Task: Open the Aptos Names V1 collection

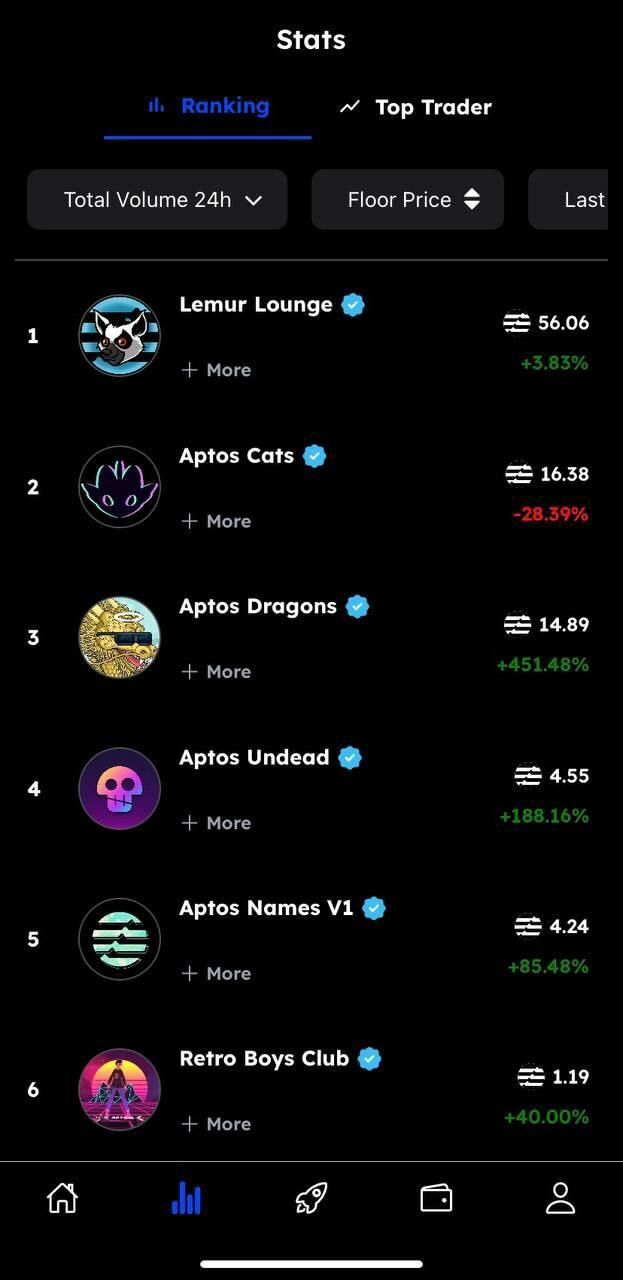Action: 266,908
